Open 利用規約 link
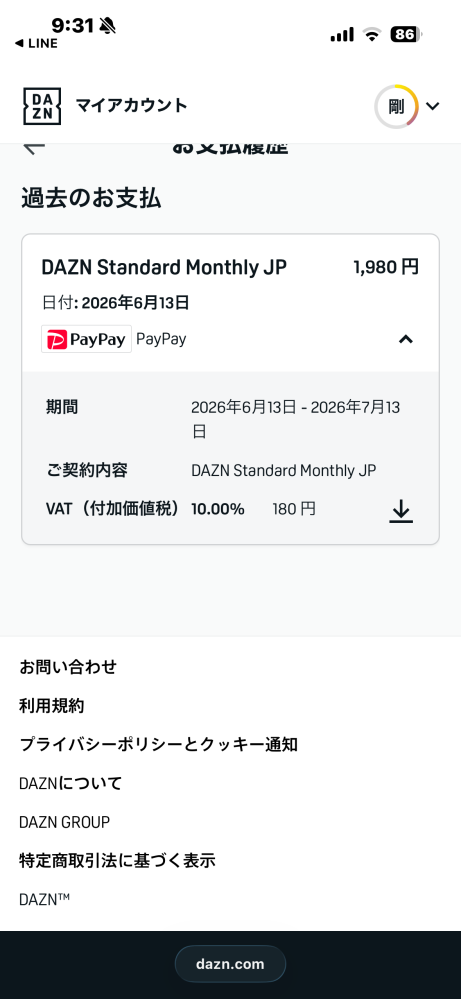 52,706
